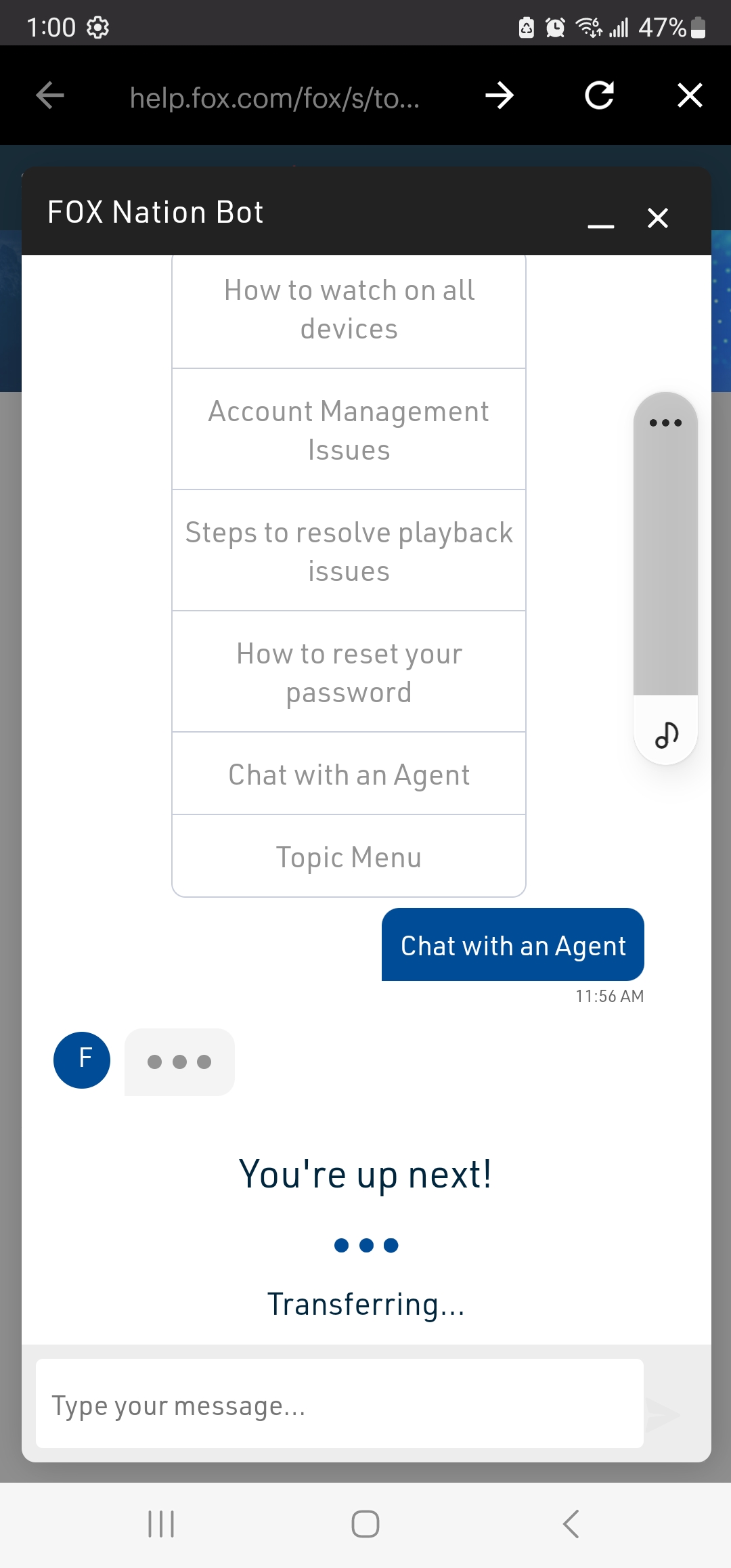Select Chat with an Agent in option list
This screenshot has height=1568, width=731.
[x=349, y=775]
